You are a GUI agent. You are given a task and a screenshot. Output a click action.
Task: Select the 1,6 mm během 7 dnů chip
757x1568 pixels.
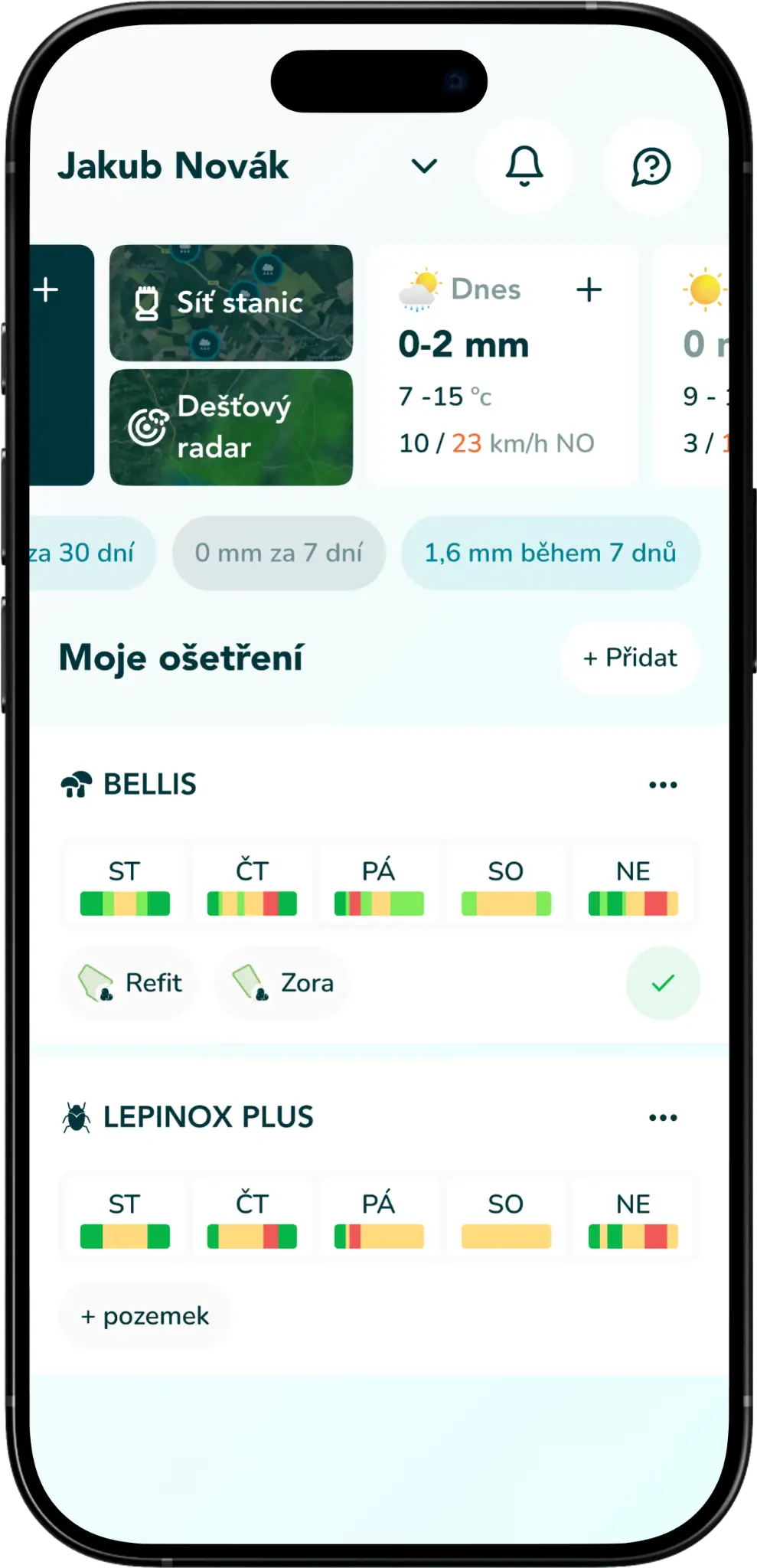550,553
